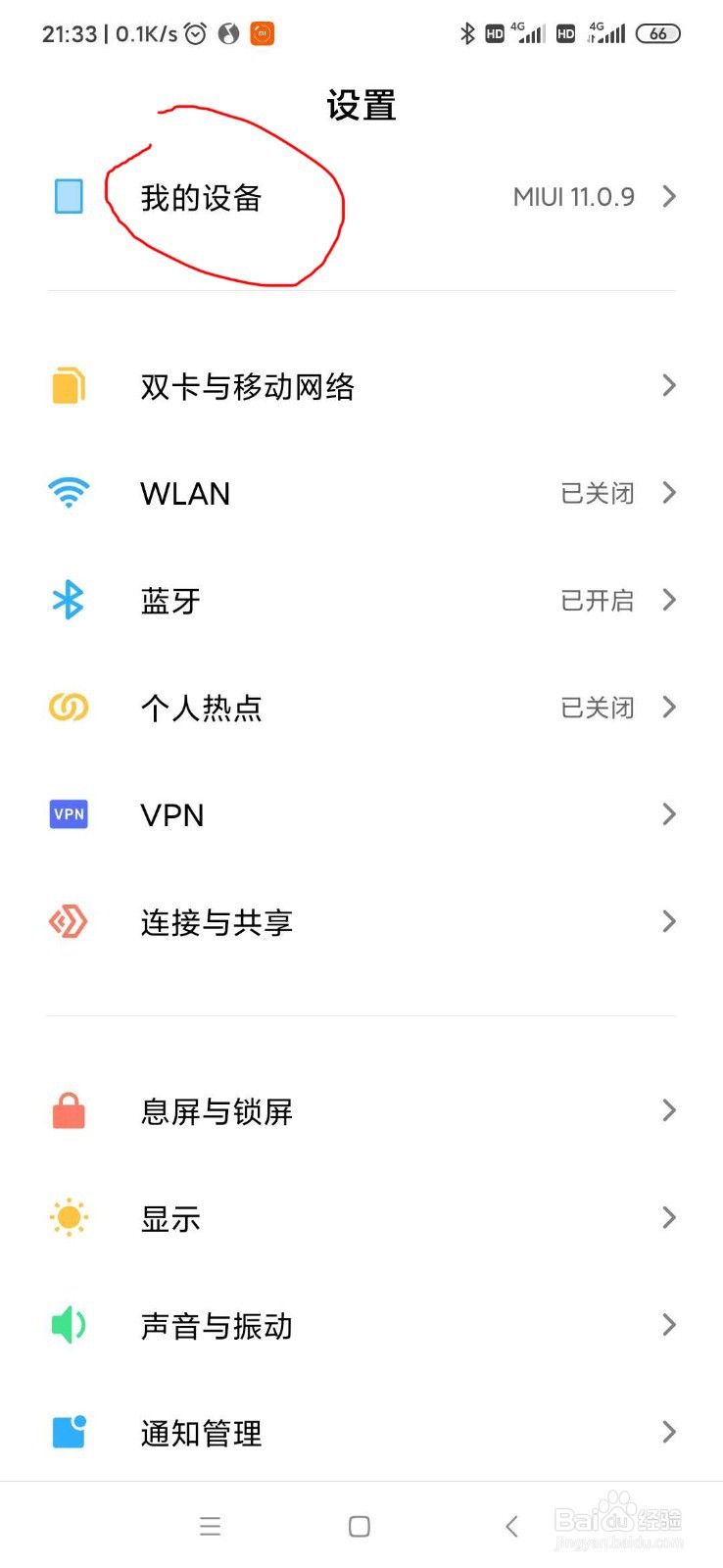Open 双卡与移动网络 settings
The height and width of the screenshot is (1568, 723).
361,386
